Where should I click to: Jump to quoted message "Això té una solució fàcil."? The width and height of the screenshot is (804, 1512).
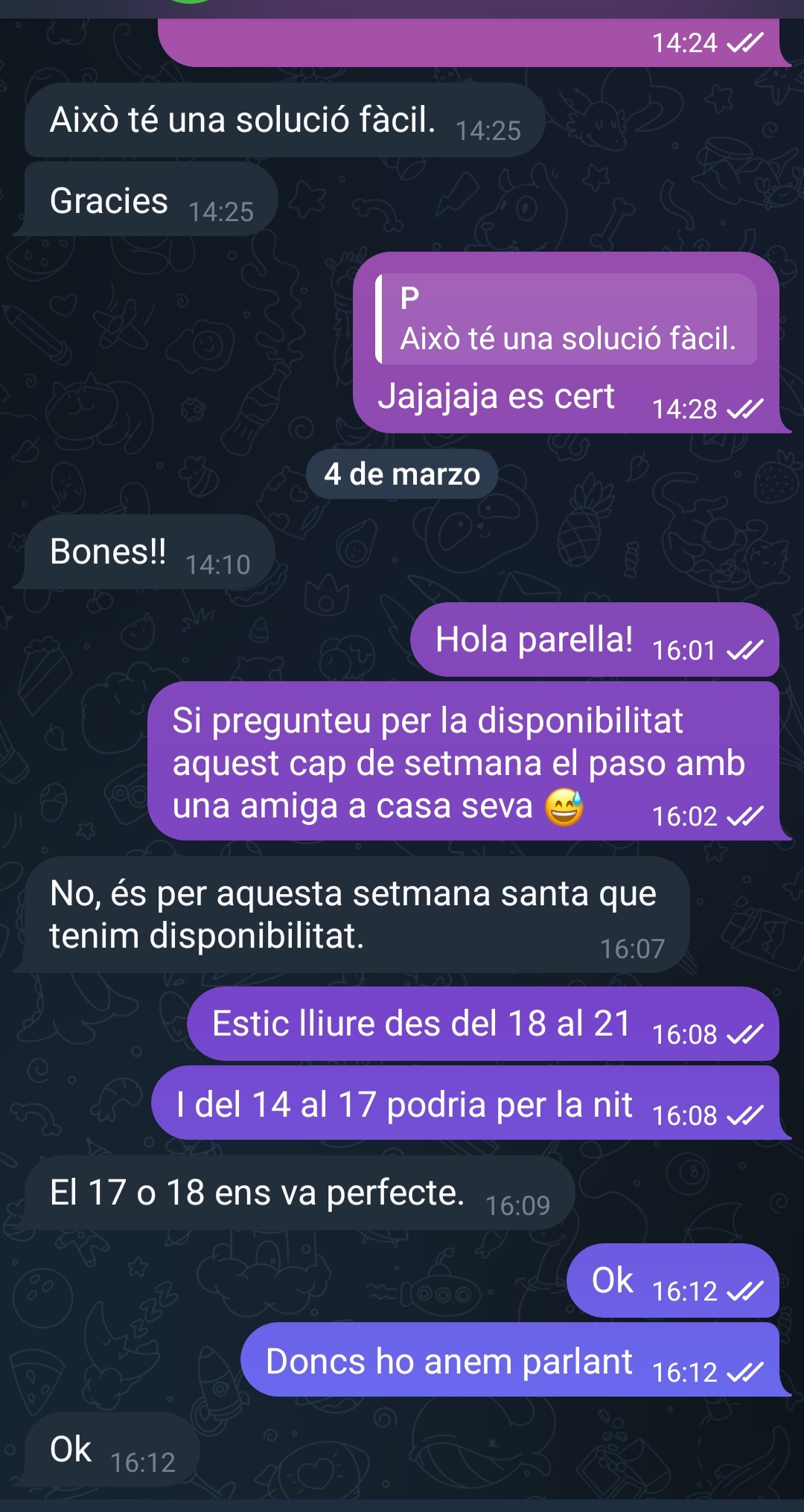[x=567, y=319]
